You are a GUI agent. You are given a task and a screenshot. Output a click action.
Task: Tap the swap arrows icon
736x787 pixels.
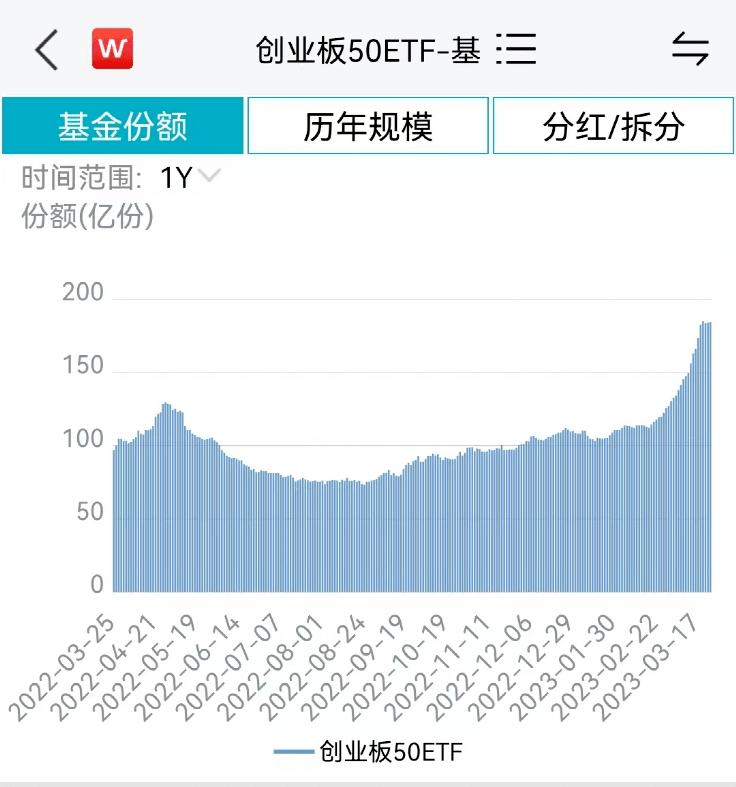point(689,49)
